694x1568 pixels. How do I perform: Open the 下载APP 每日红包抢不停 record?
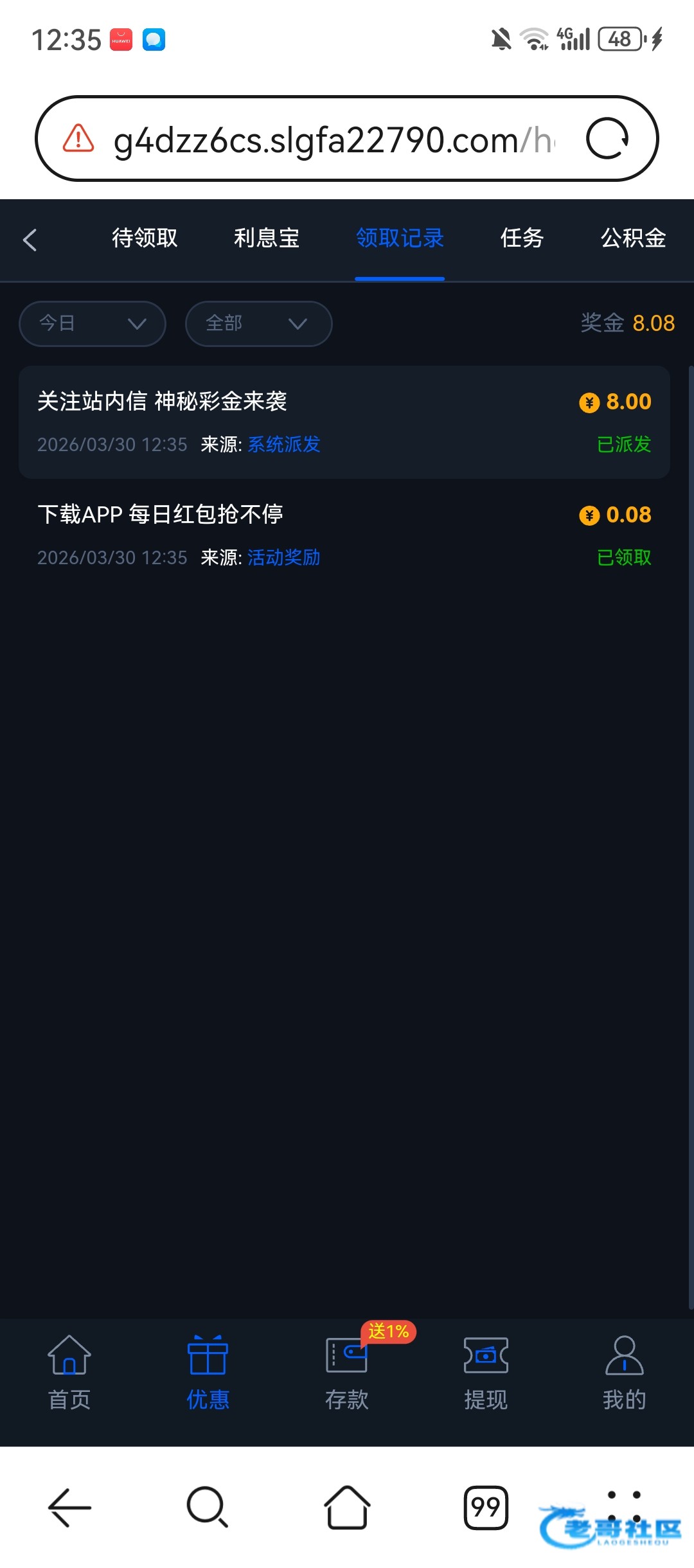pos(344,535)
